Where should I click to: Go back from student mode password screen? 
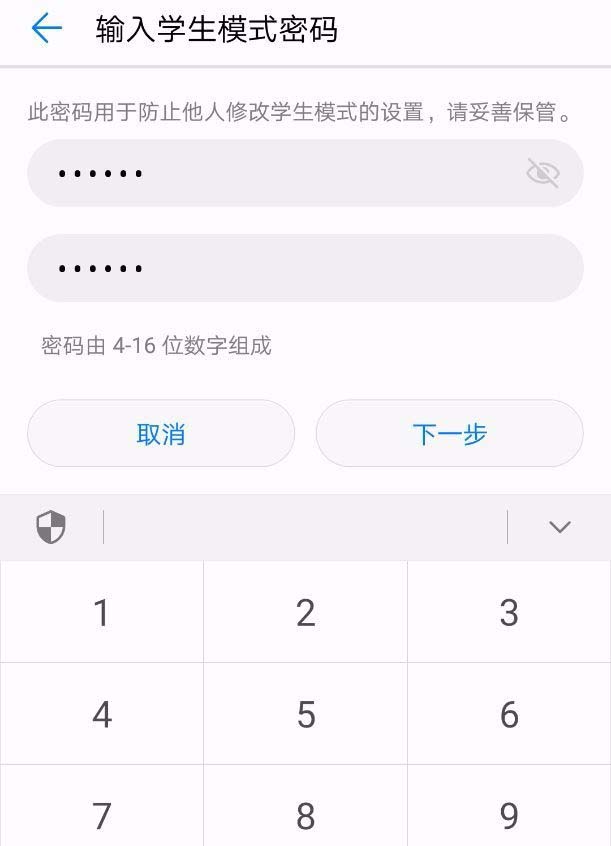point(46,29)
